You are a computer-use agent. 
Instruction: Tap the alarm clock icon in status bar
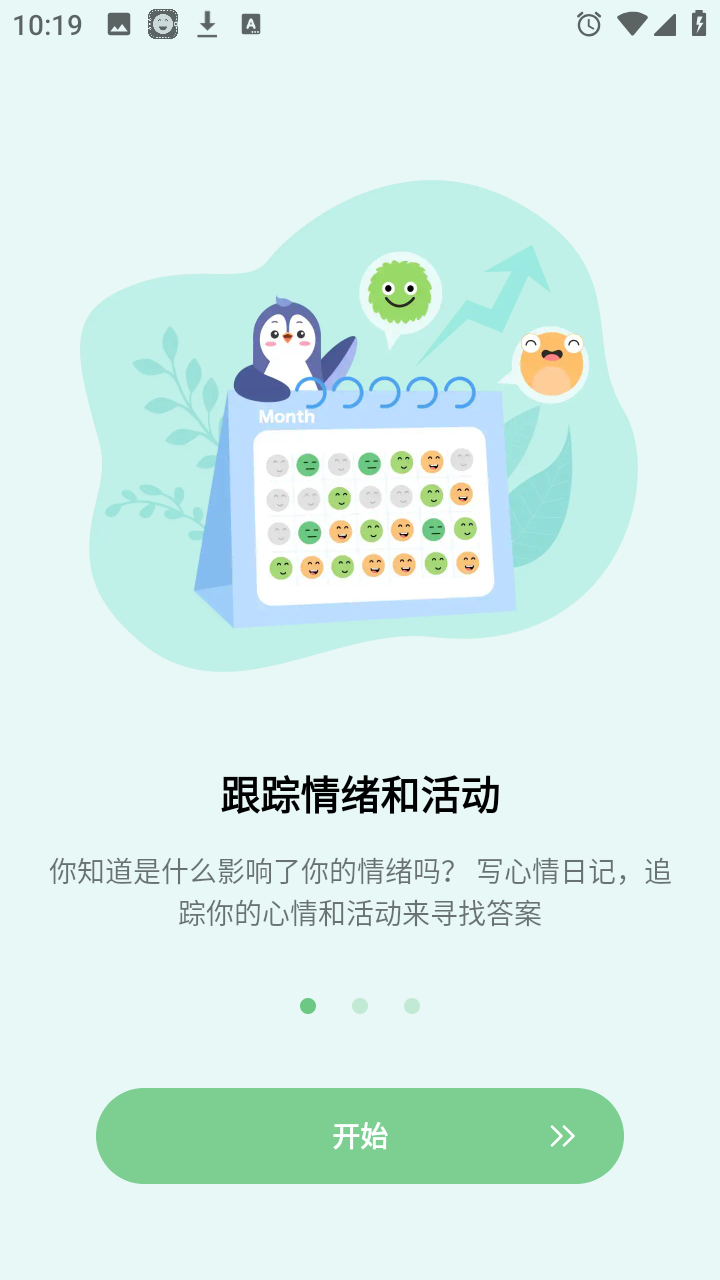point(589,24)
